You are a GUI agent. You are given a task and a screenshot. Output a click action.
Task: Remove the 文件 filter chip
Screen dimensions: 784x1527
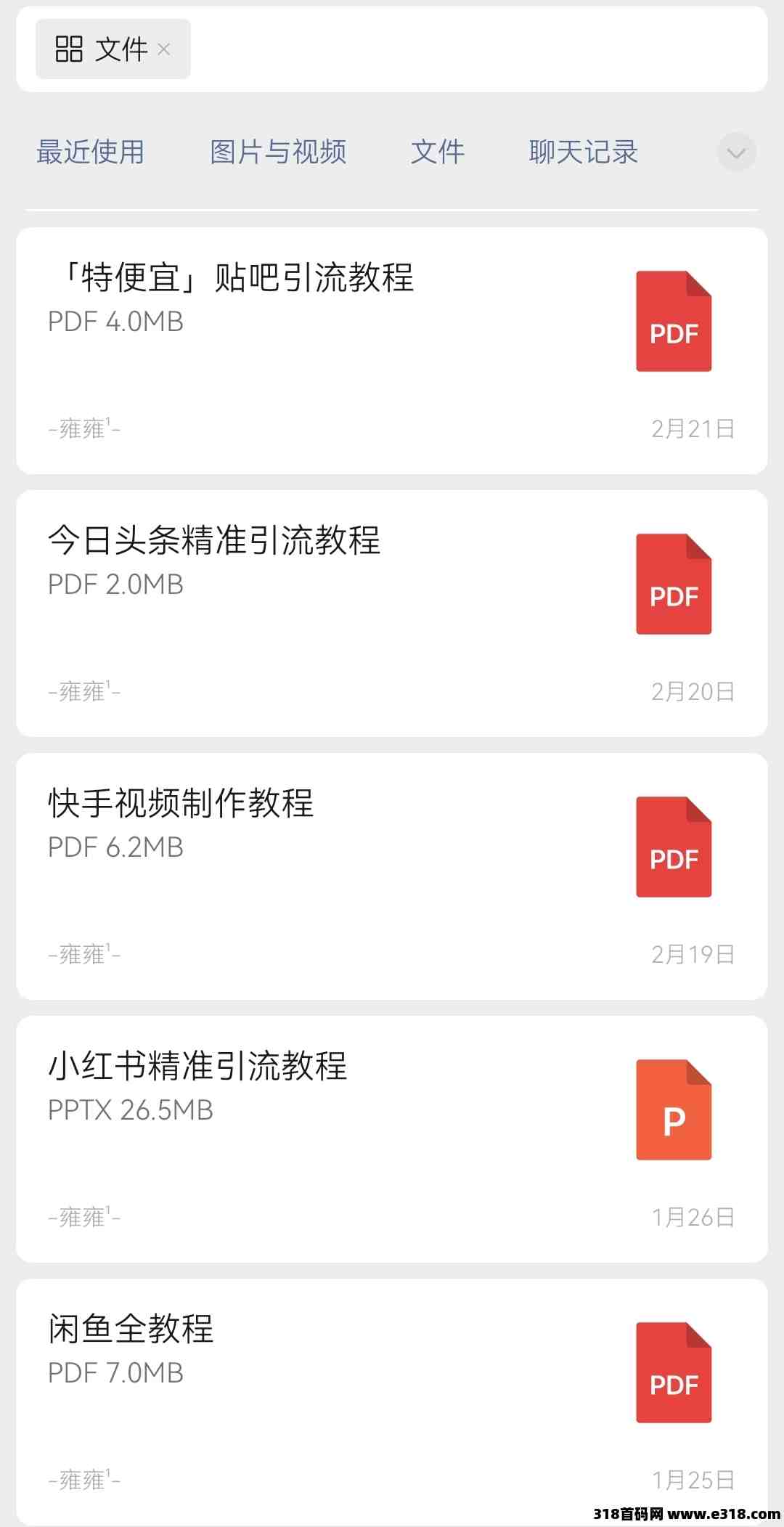pyautogui.click(x=164, y=49)
